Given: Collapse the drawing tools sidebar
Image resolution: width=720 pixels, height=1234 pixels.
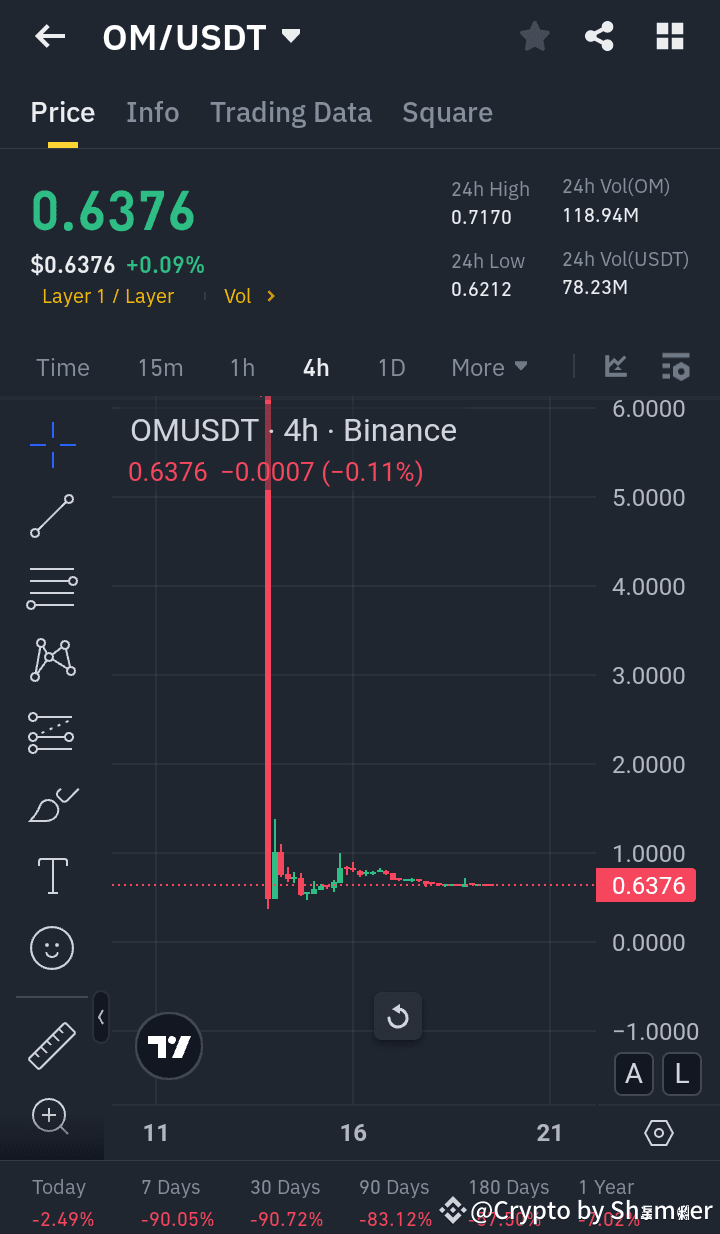Looking at the screenshot, I should pyautogui.click(x=101, y=1017).
